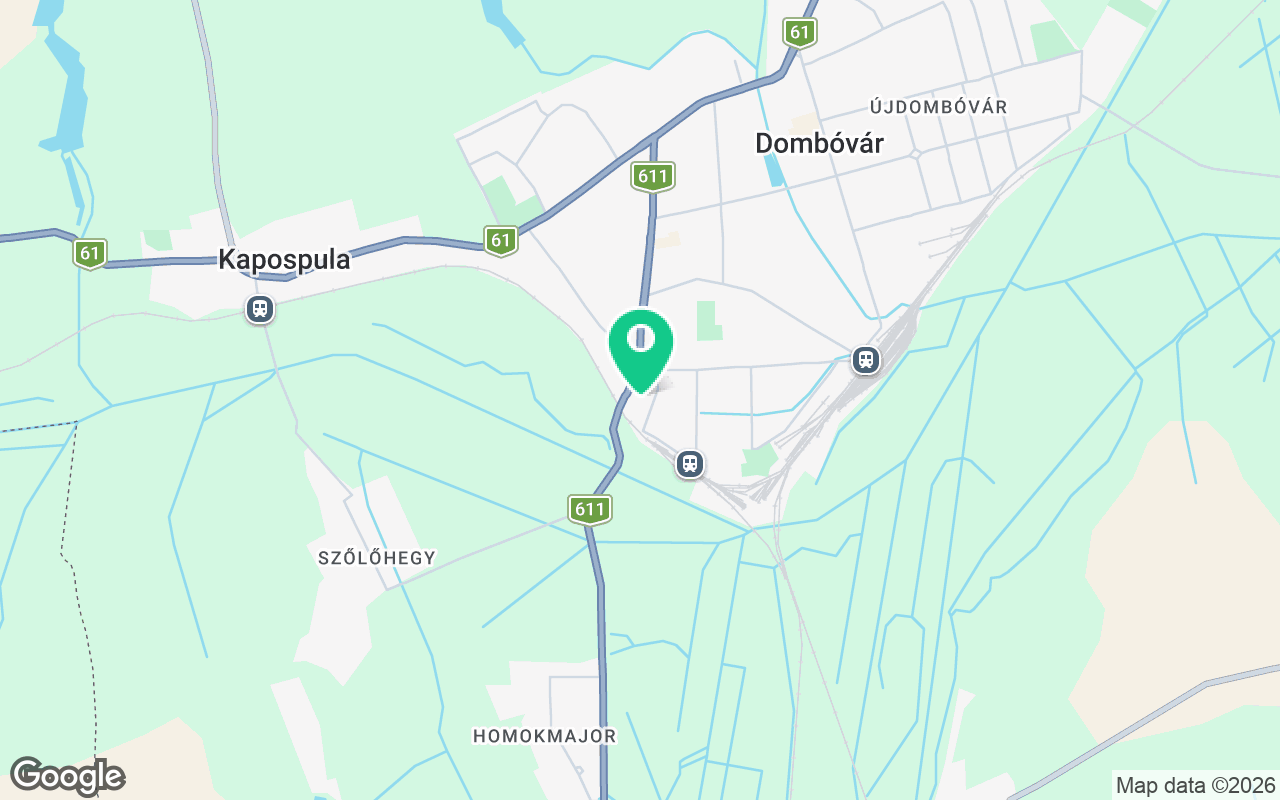Select the train station icon below Kapospula
Viewport: 1280px width, 800px height.
(x=260, y=309)
